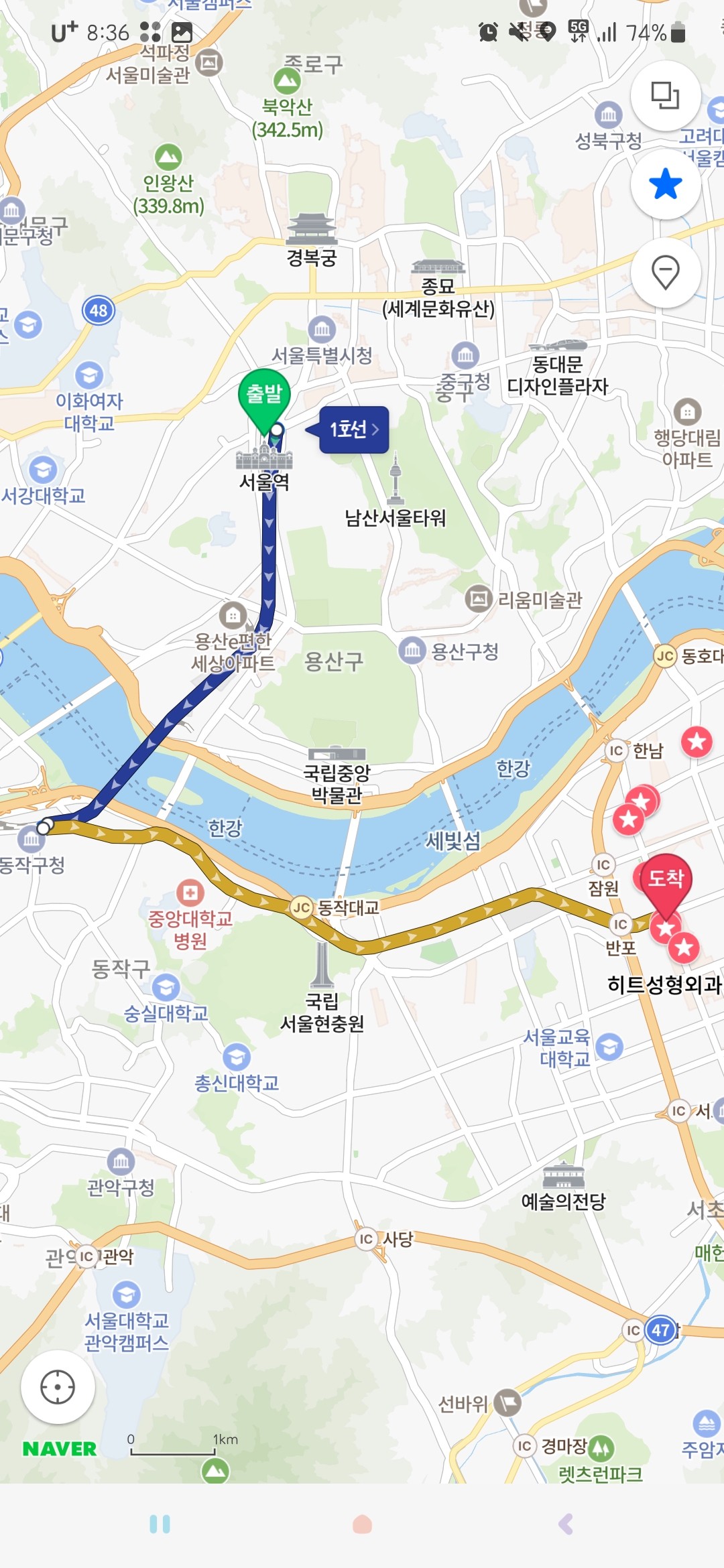
Task: Tap the 중앙대학교병원 marker
Action: tap(190, 913)
